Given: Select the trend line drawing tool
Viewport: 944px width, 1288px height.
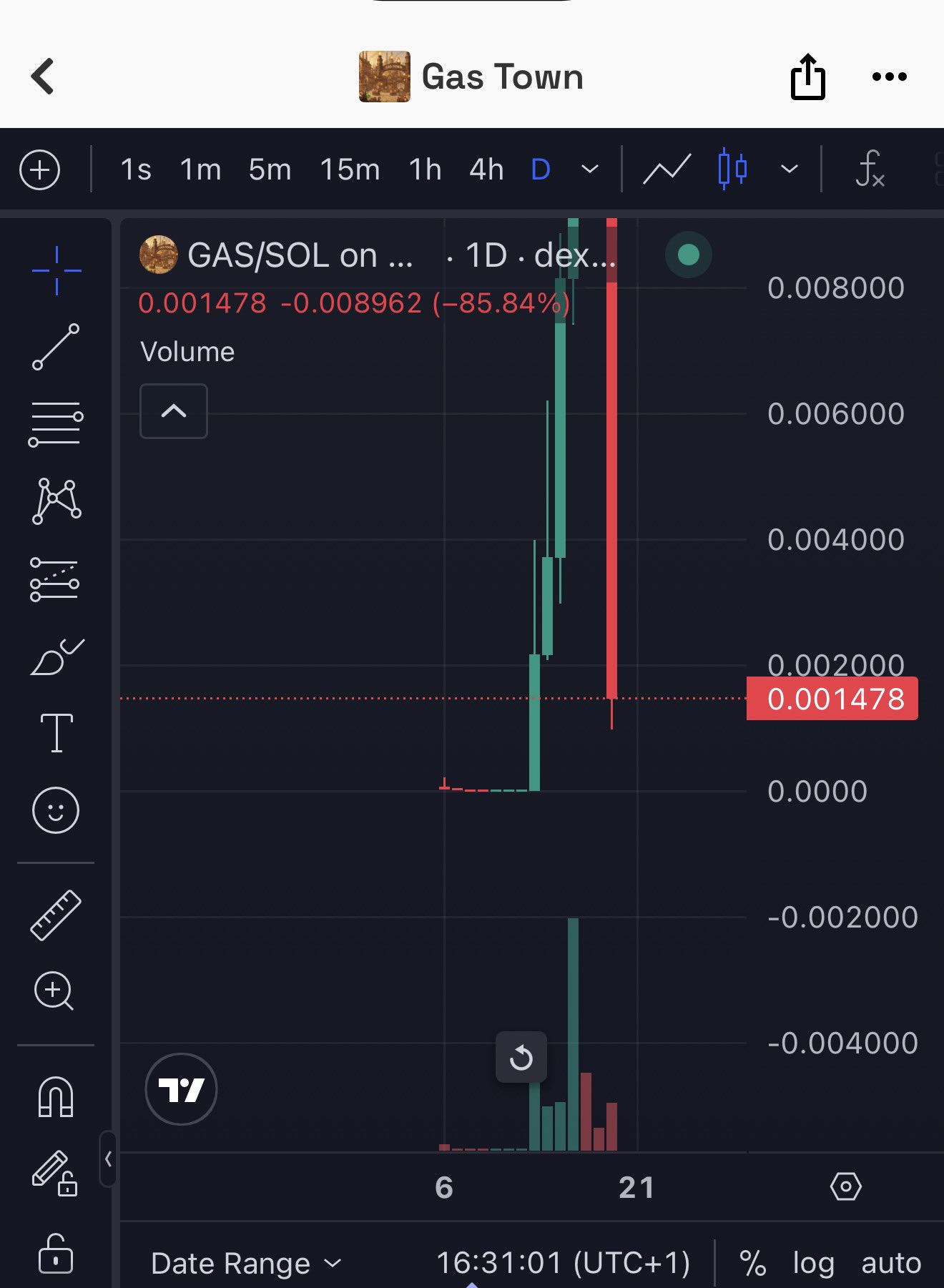Looking at the screenshot, I should click(x=56, y=347).
